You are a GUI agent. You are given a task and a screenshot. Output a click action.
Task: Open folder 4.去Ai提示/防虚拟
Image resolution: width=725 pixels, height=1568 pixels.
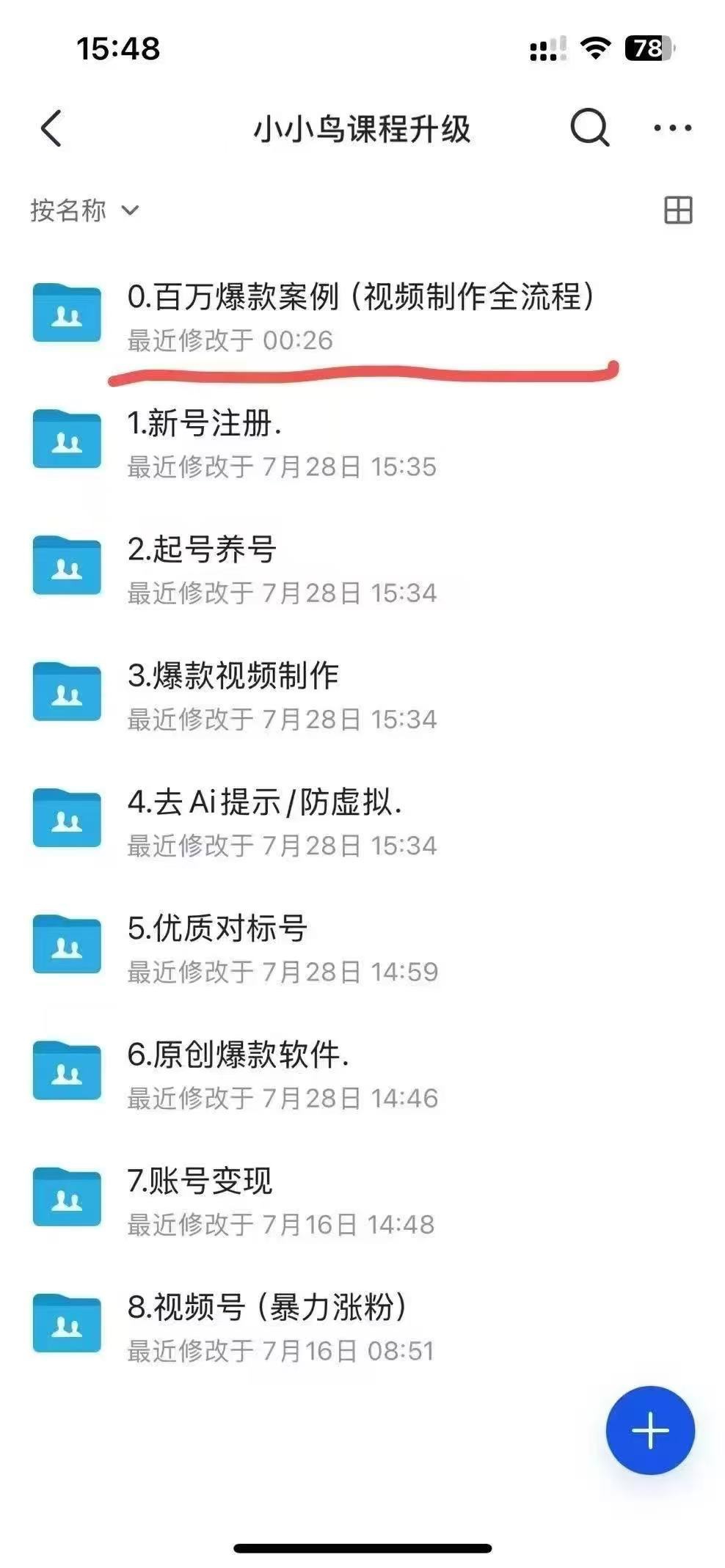click(x=264, y=821)
